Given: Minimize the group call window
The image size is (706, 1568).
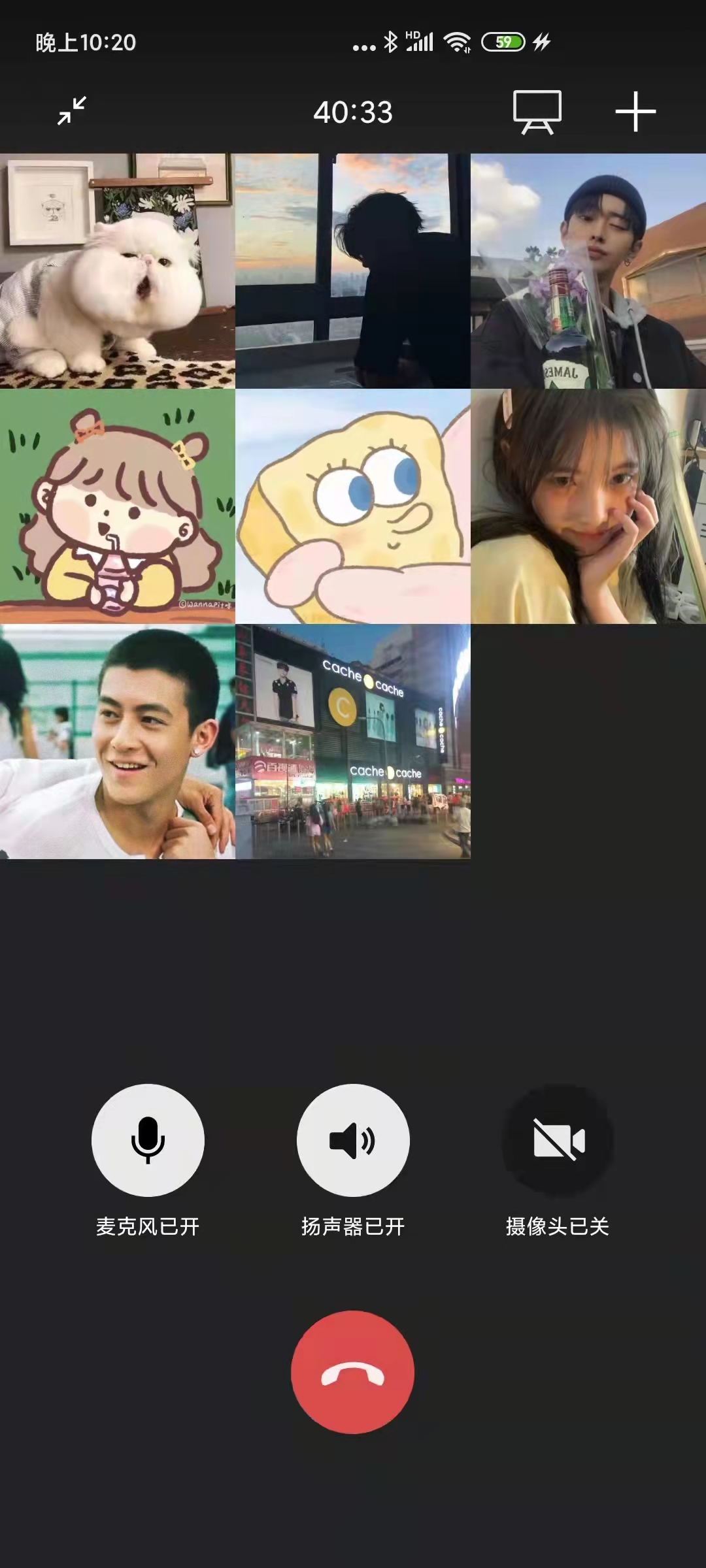Looking at the screenshot, I should pos(72,111).
